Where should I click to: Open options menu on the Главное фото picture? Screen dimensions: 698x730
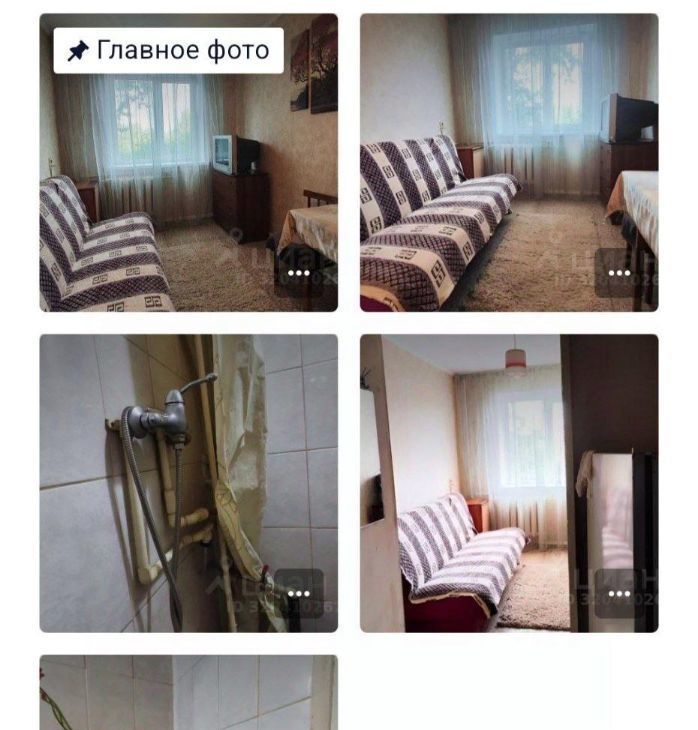coord(299,273)
